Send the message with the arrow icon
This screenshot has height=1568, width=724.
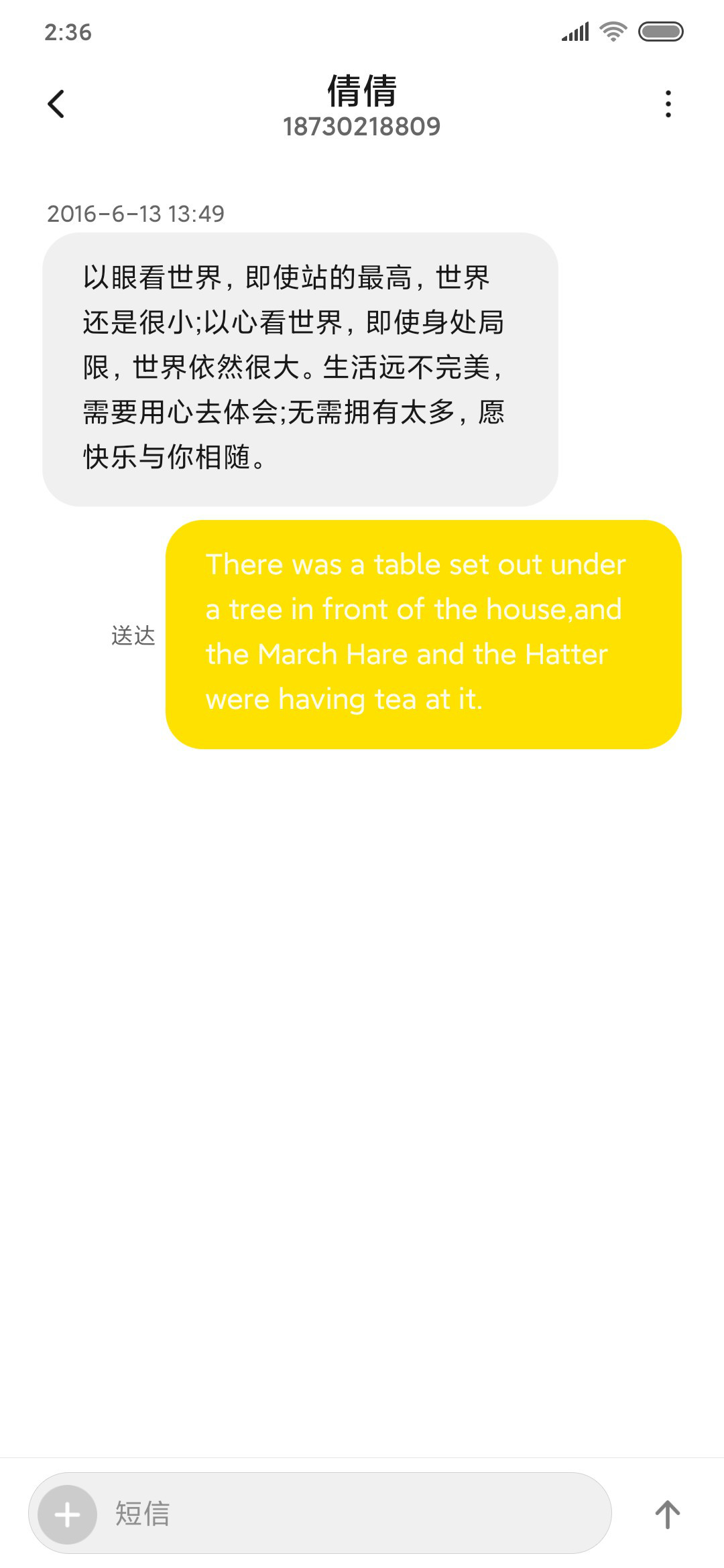[668, 1514]
